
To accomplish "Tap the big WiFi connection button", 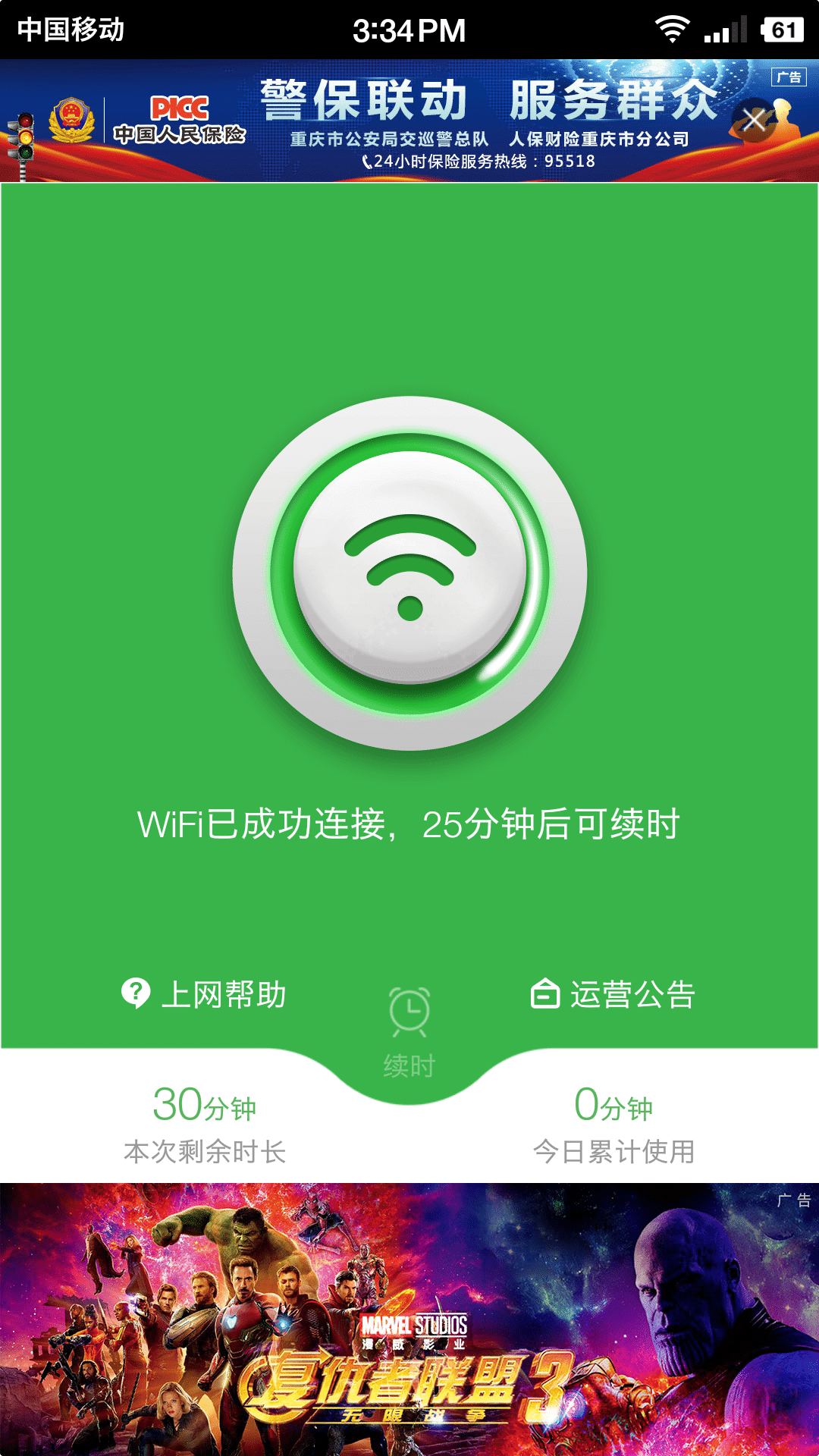I will pyautogui.click(x=409, y=573).
